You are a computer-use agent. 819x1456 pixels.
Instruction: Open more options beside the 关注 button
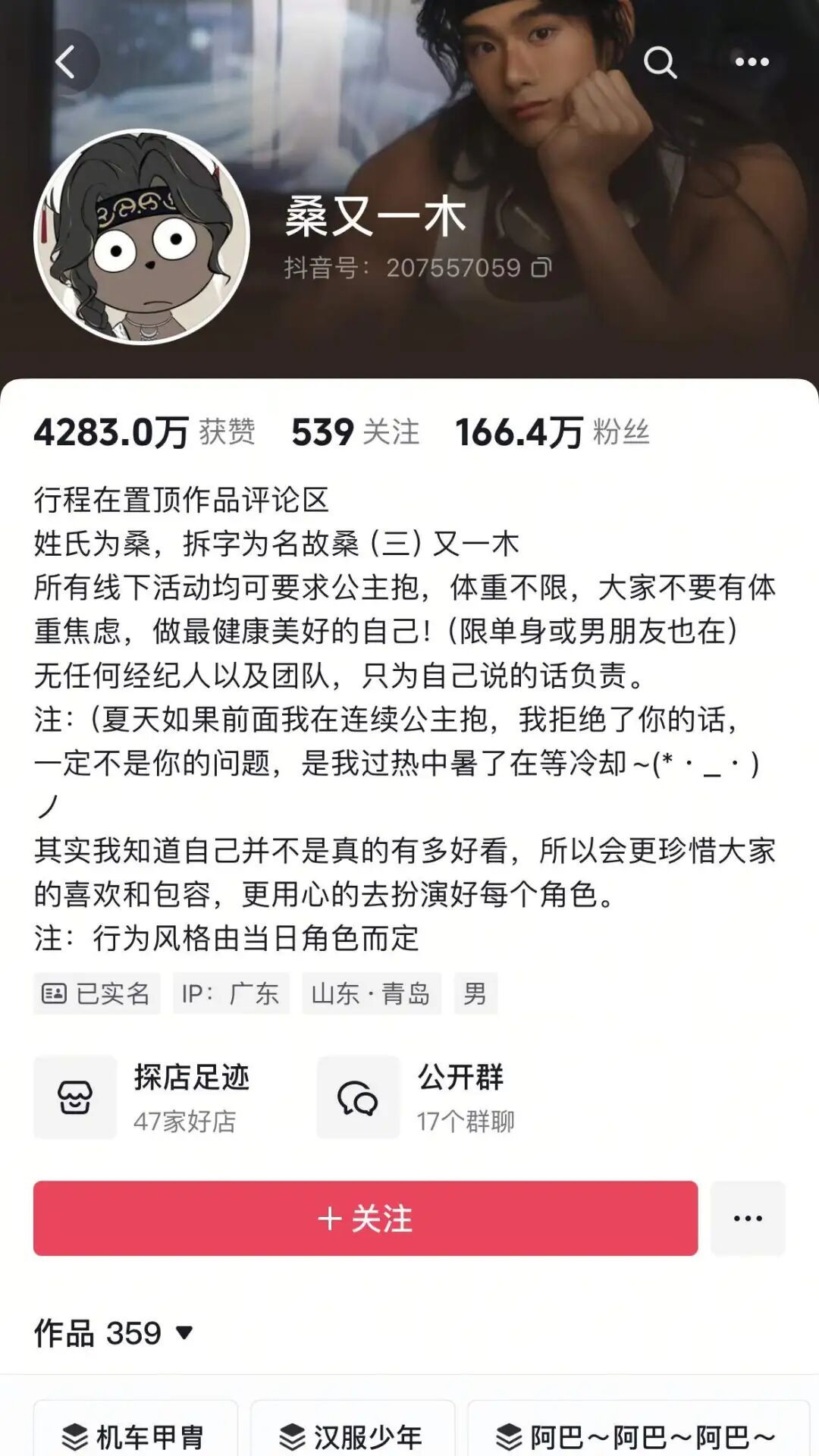click(748, 1218)
